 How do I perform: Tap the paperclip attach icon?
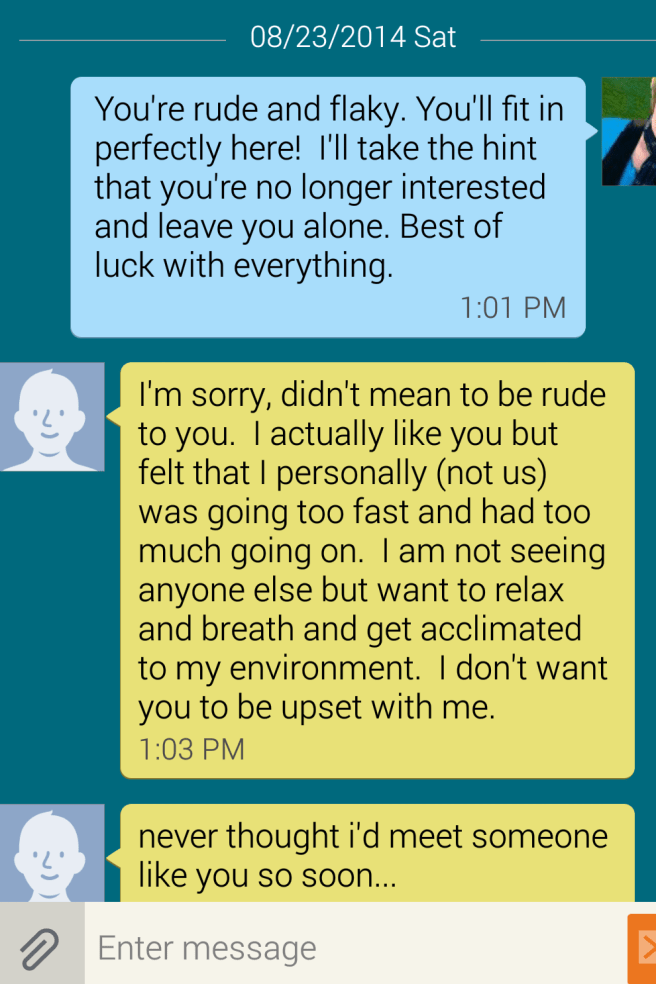click(x=40, y=946)
